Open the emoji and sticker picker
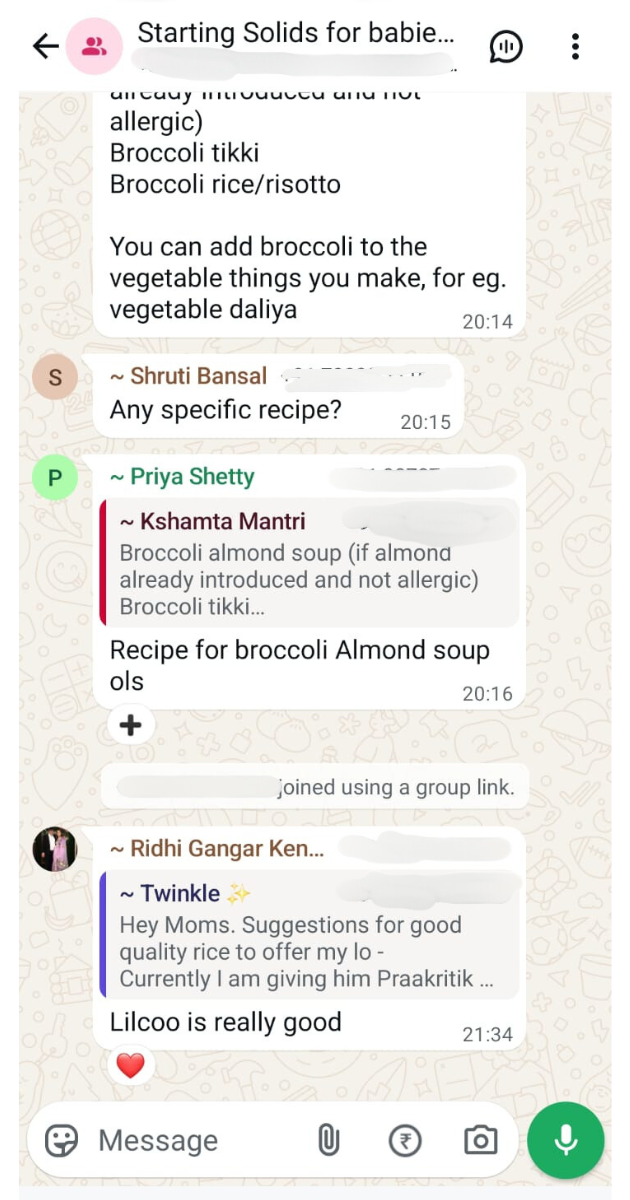The height and width of the screenshot is (1200, 630). [x=62, y=1140]
